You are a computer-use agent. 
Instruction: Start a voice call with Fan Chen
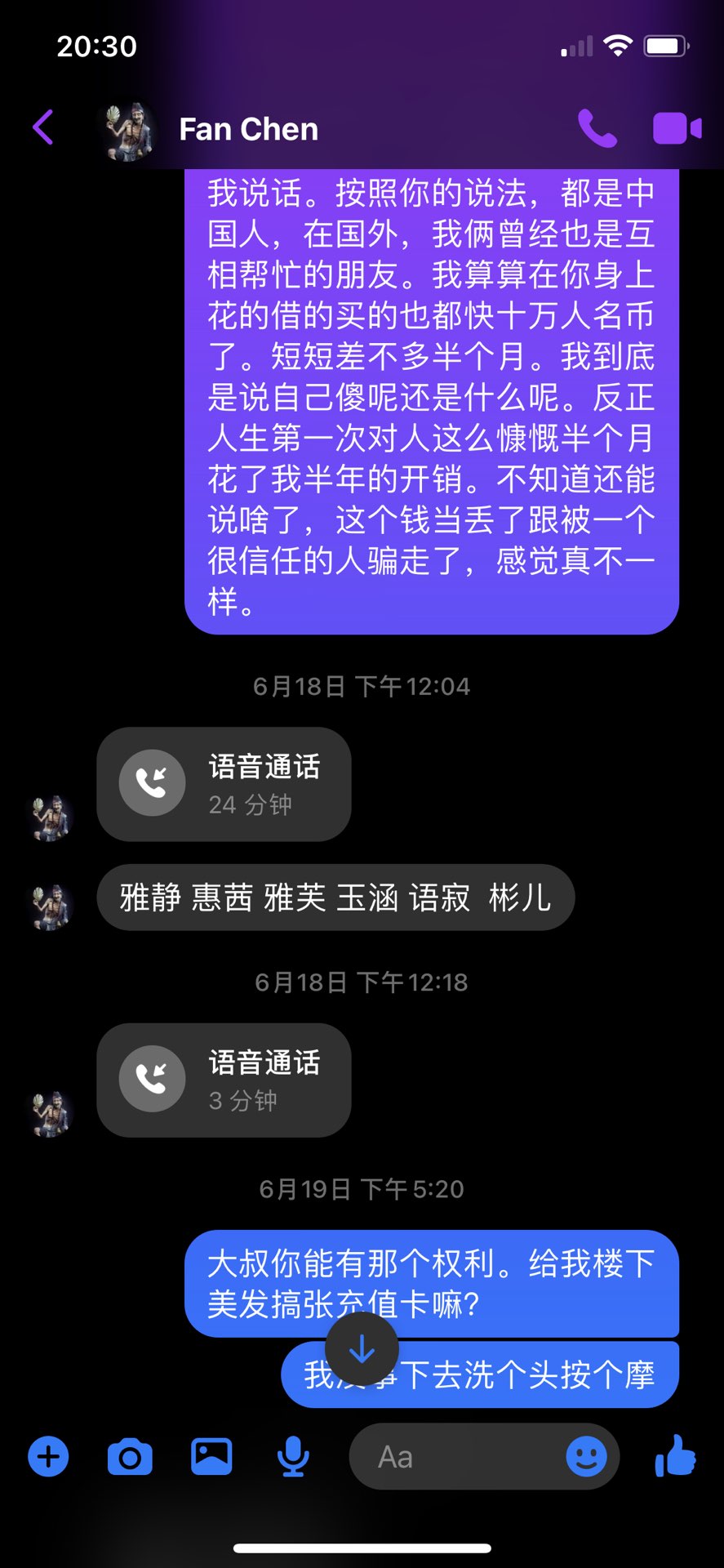(597, 129)
